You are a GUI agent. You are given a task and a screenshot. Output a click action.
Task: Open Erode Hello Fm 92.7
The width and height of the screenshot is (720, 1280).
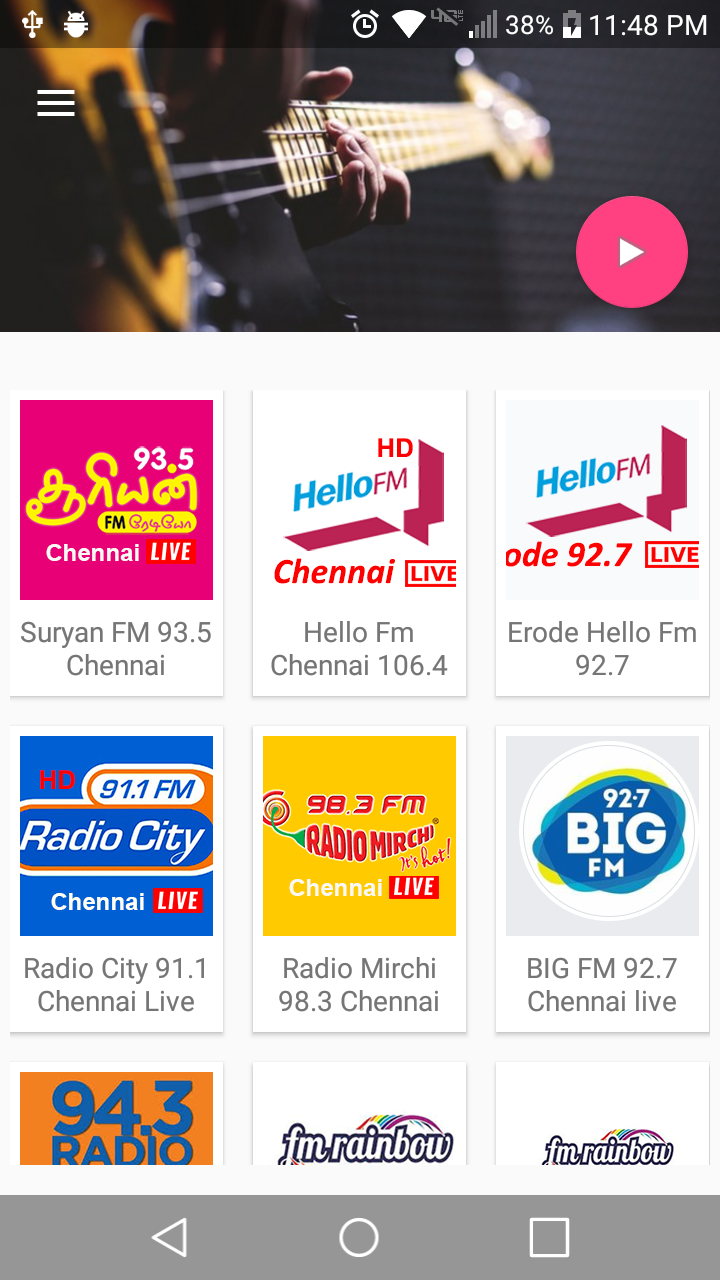602,542
